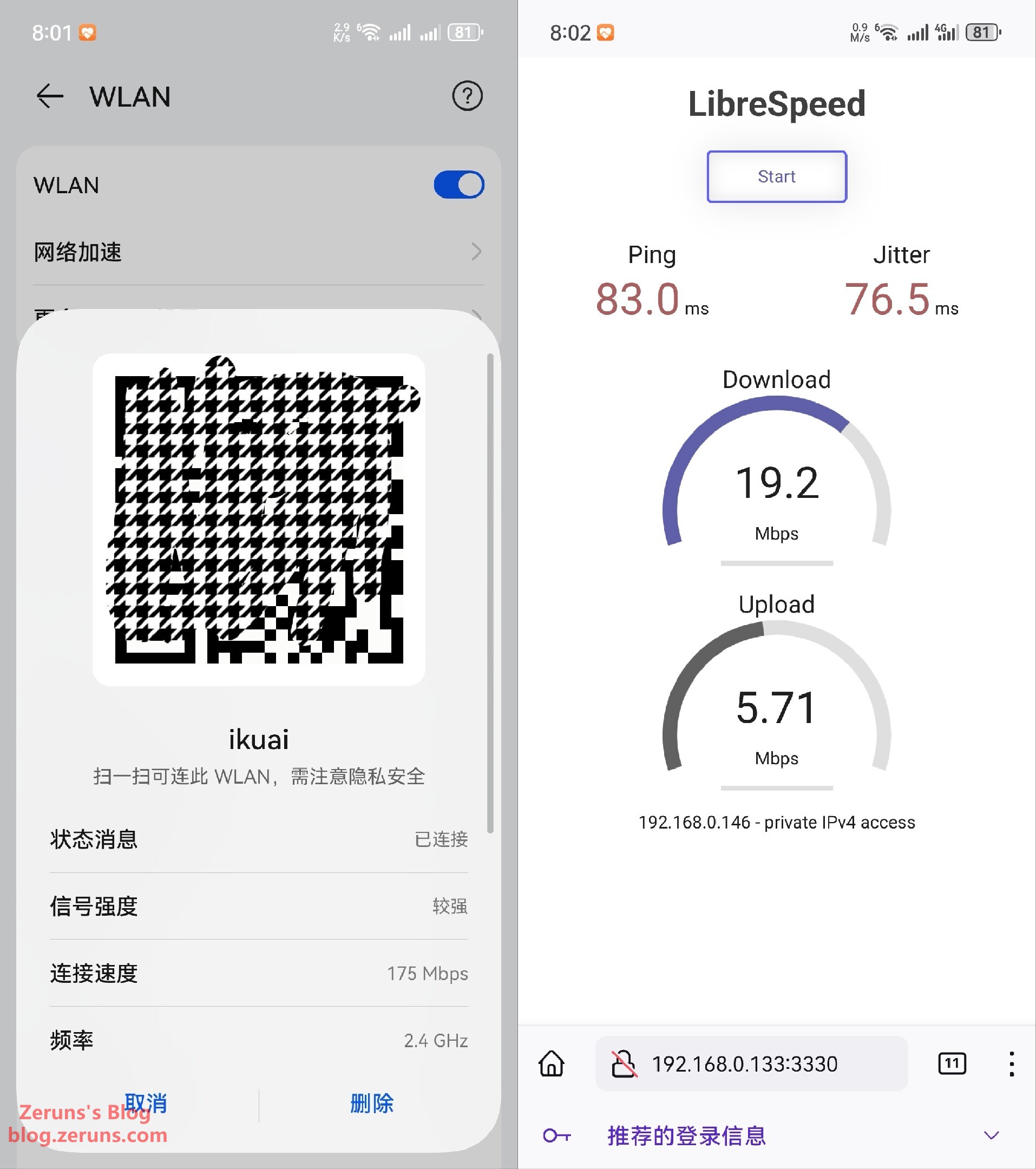Image resolution: width=1036 pixels, height=1169 pixels.
Task: Open WLAN help question mark icon
Action: pos(467,96)
